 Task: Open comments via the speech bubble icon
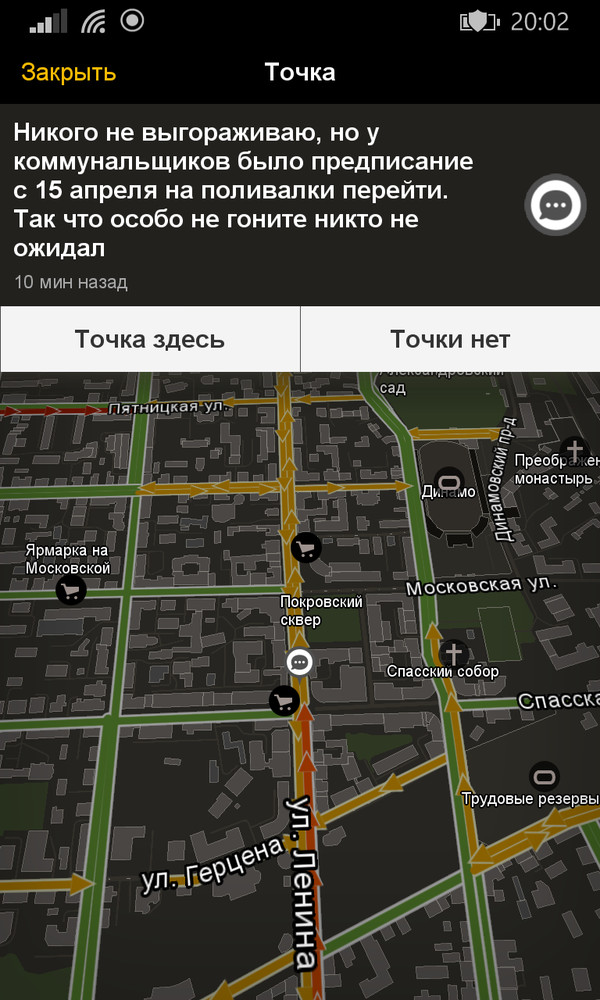coord(555,206)
